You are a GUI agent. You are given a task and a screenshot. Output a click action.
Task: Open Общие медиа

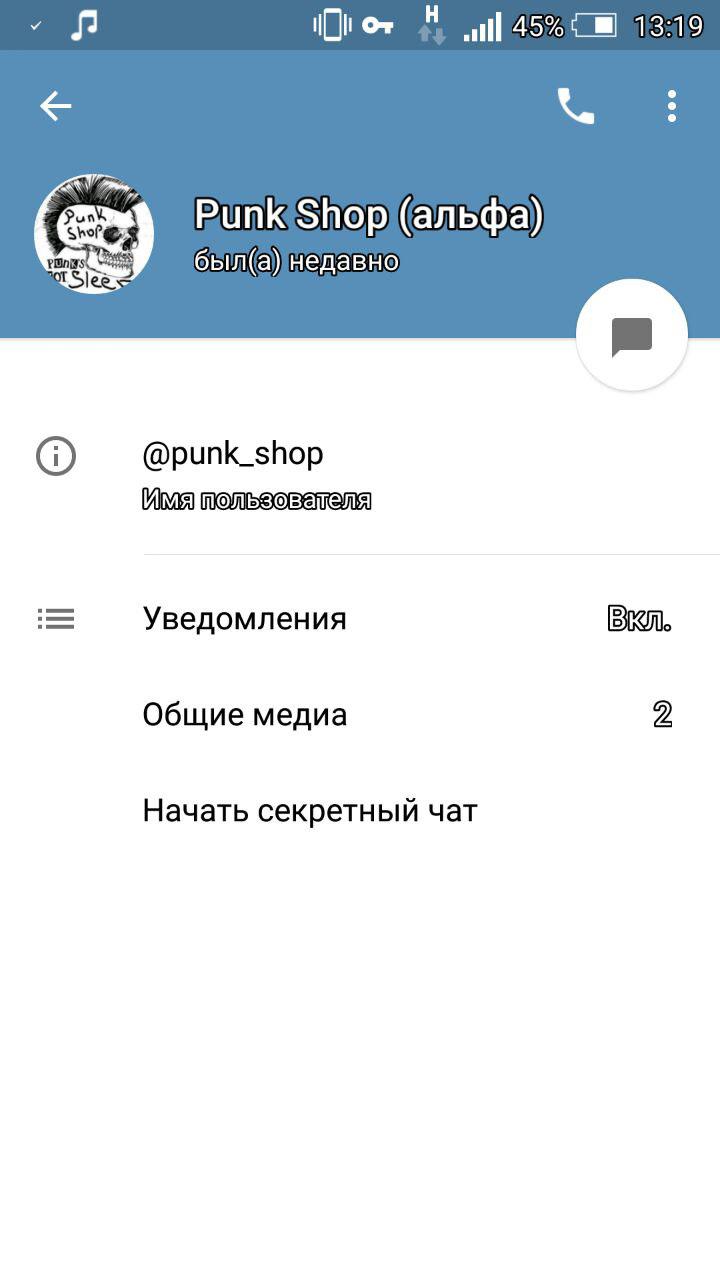tap(360, 715)
